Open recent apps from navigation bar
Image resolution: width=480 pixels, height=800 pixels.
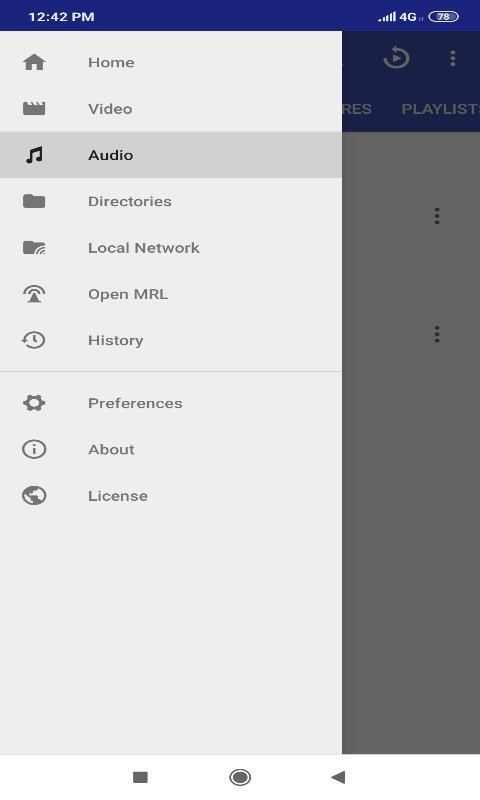140,777
